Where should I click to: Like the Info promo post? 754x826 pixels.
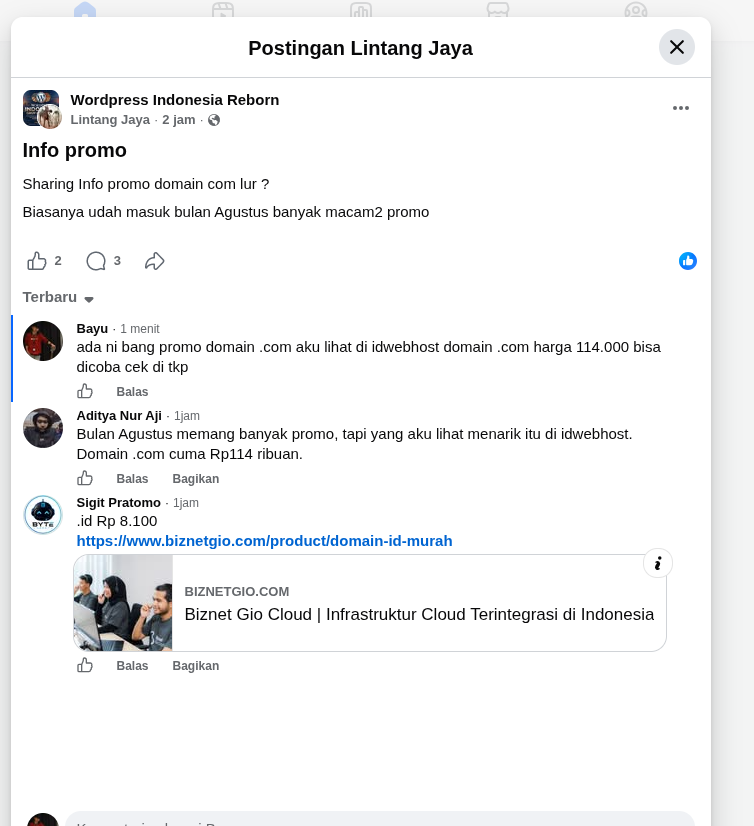click(37, 261)
